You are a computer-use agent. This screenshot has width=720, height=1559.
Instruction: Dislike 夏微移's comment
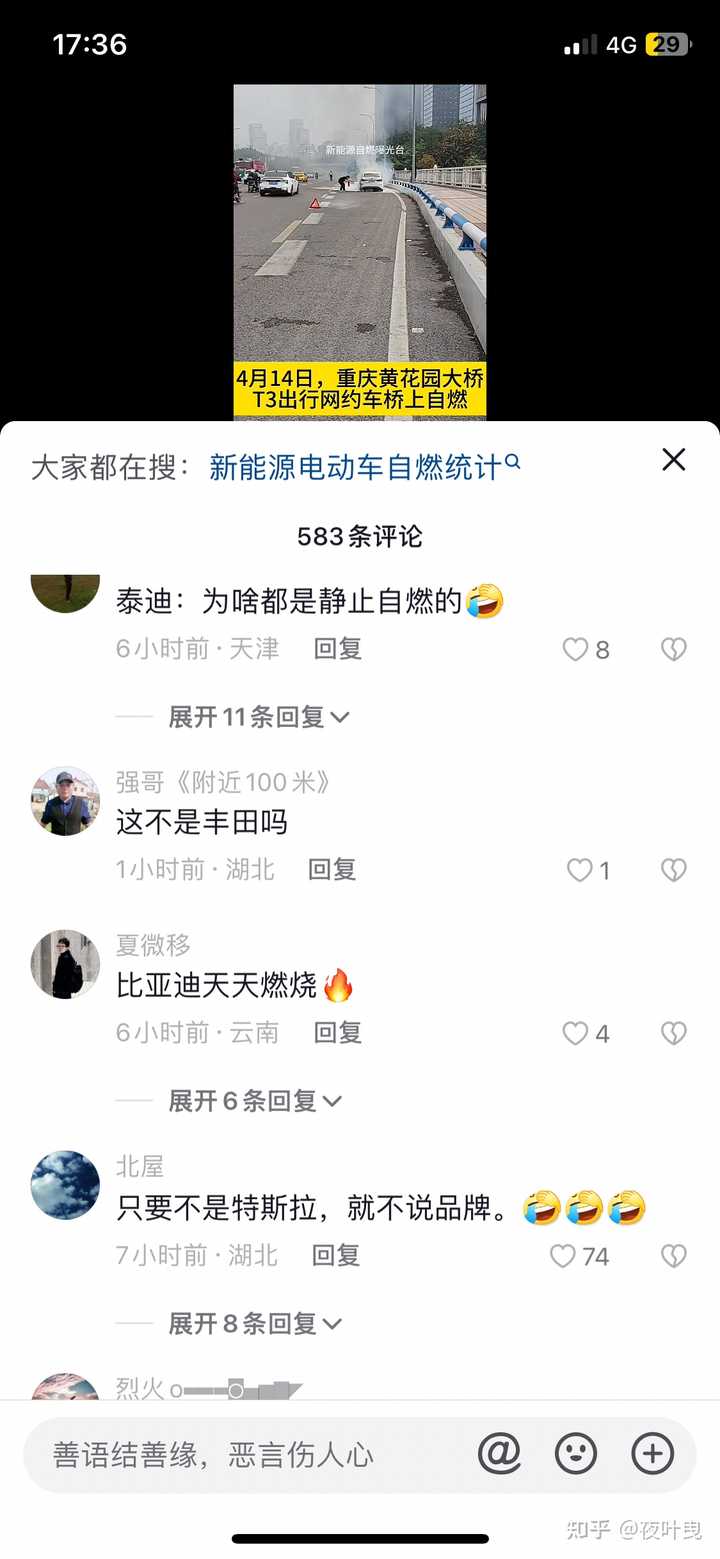(x=674, y=1034)
